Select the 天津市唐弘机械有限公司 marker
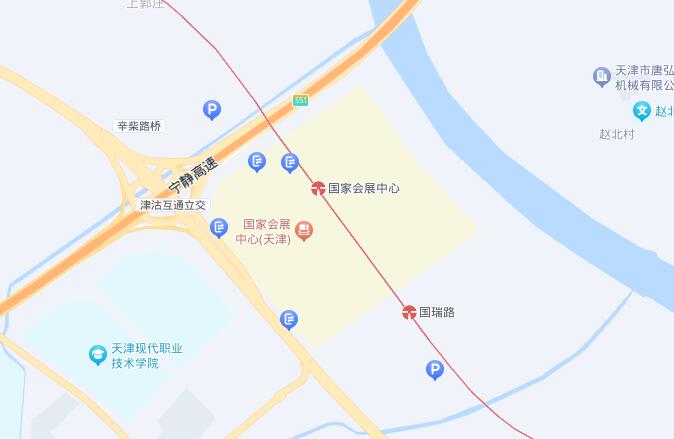674x439 pixels. click(x=602, y=77)
